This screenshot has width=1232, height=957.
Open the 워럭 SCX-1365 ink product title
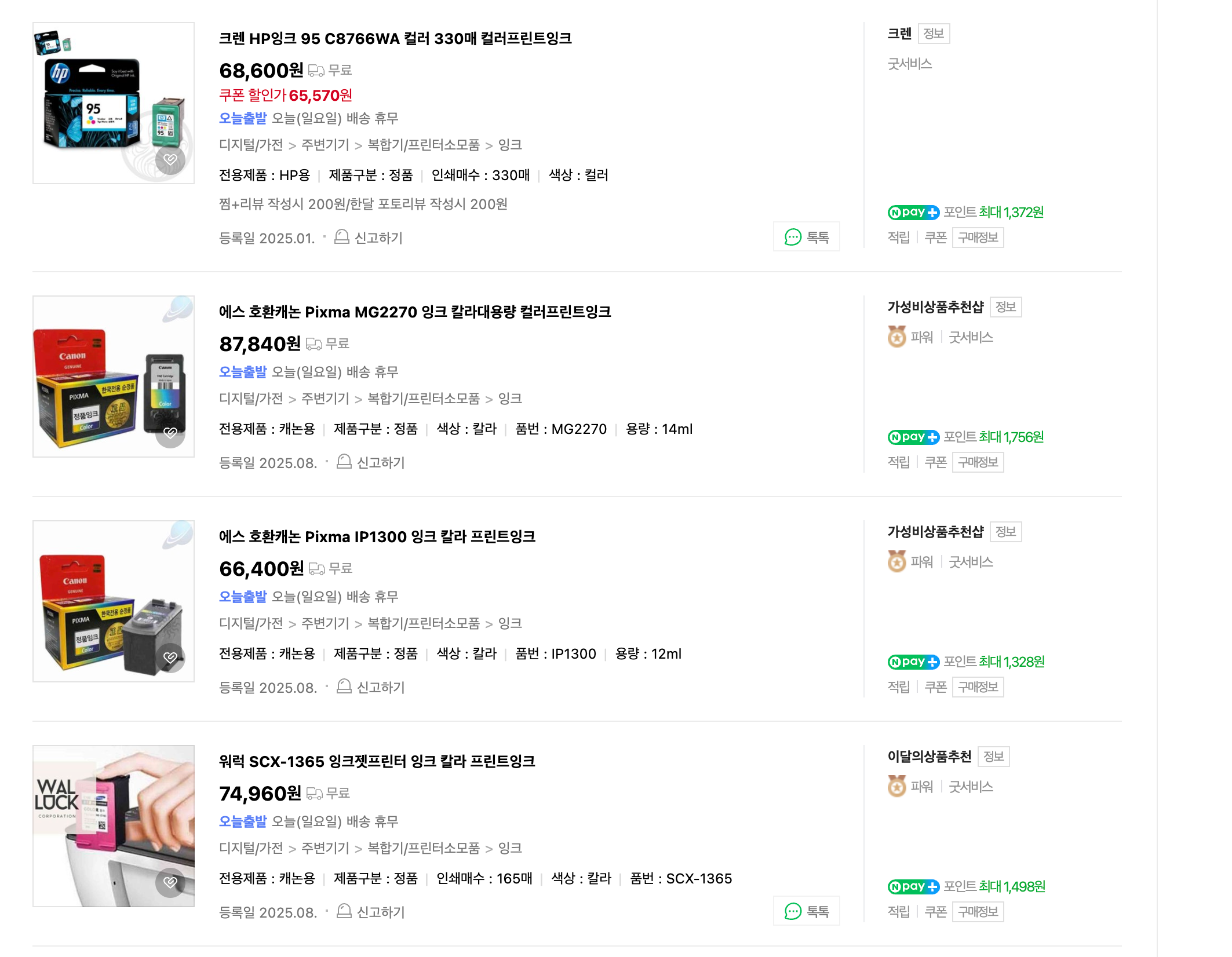pyautogui.click(x=377, y=762)
